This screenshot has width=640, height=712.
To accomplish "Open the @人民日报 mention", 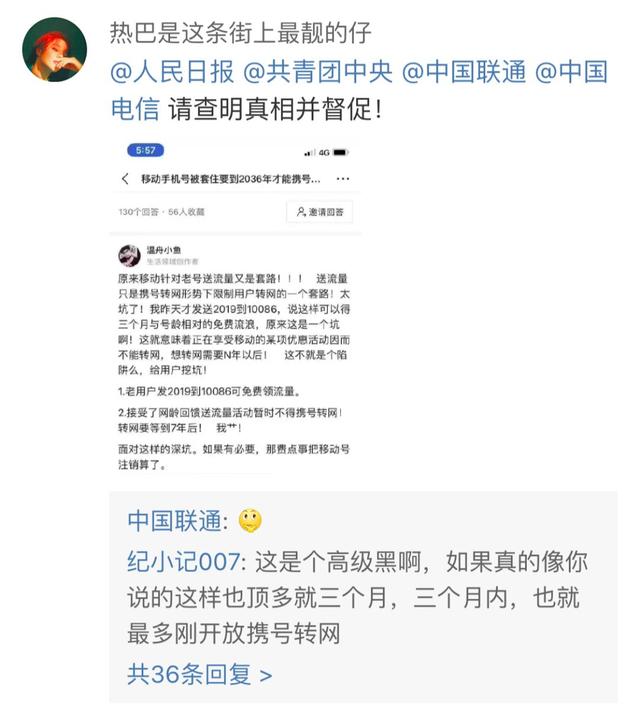I will click(x=171, y=72).
